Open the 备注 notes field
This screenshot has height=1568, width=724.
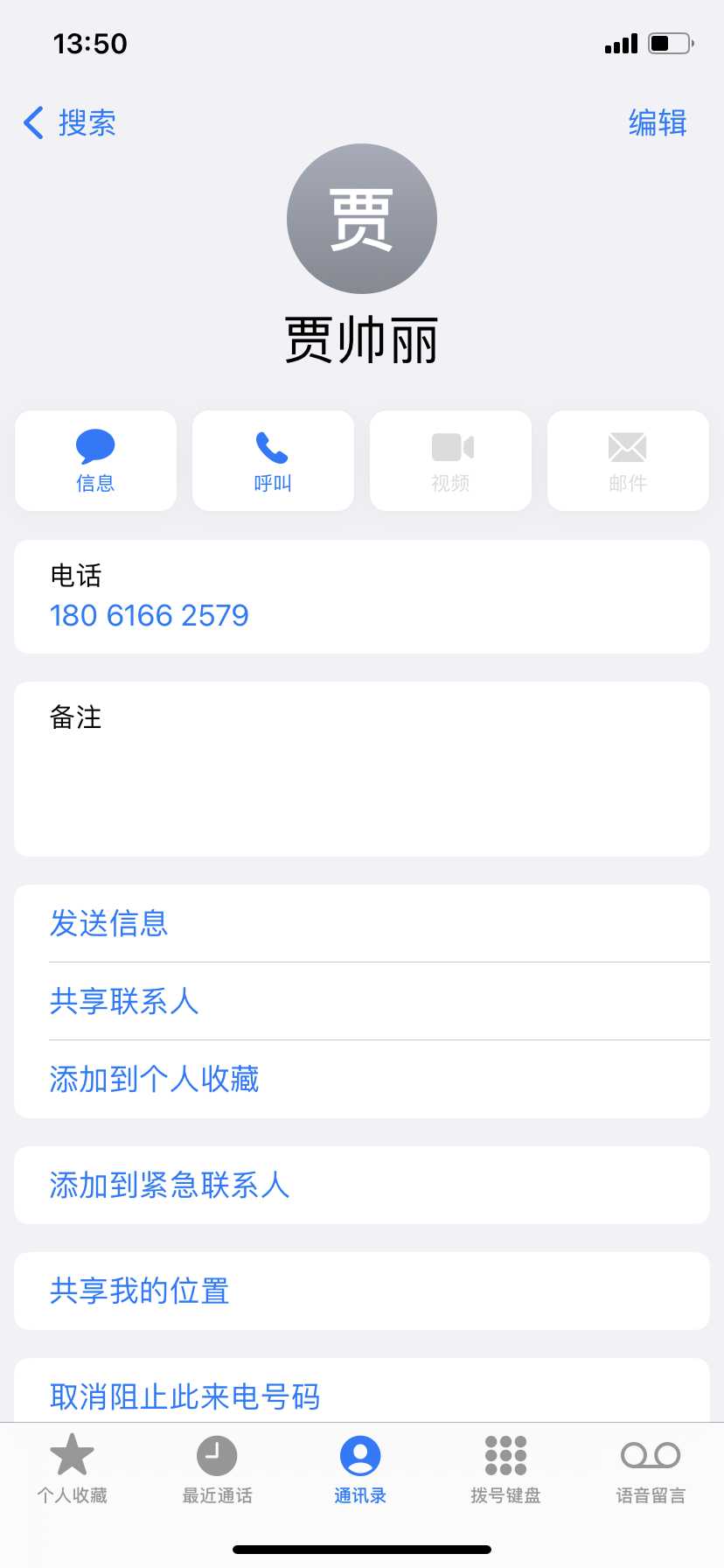pos(361,768)
